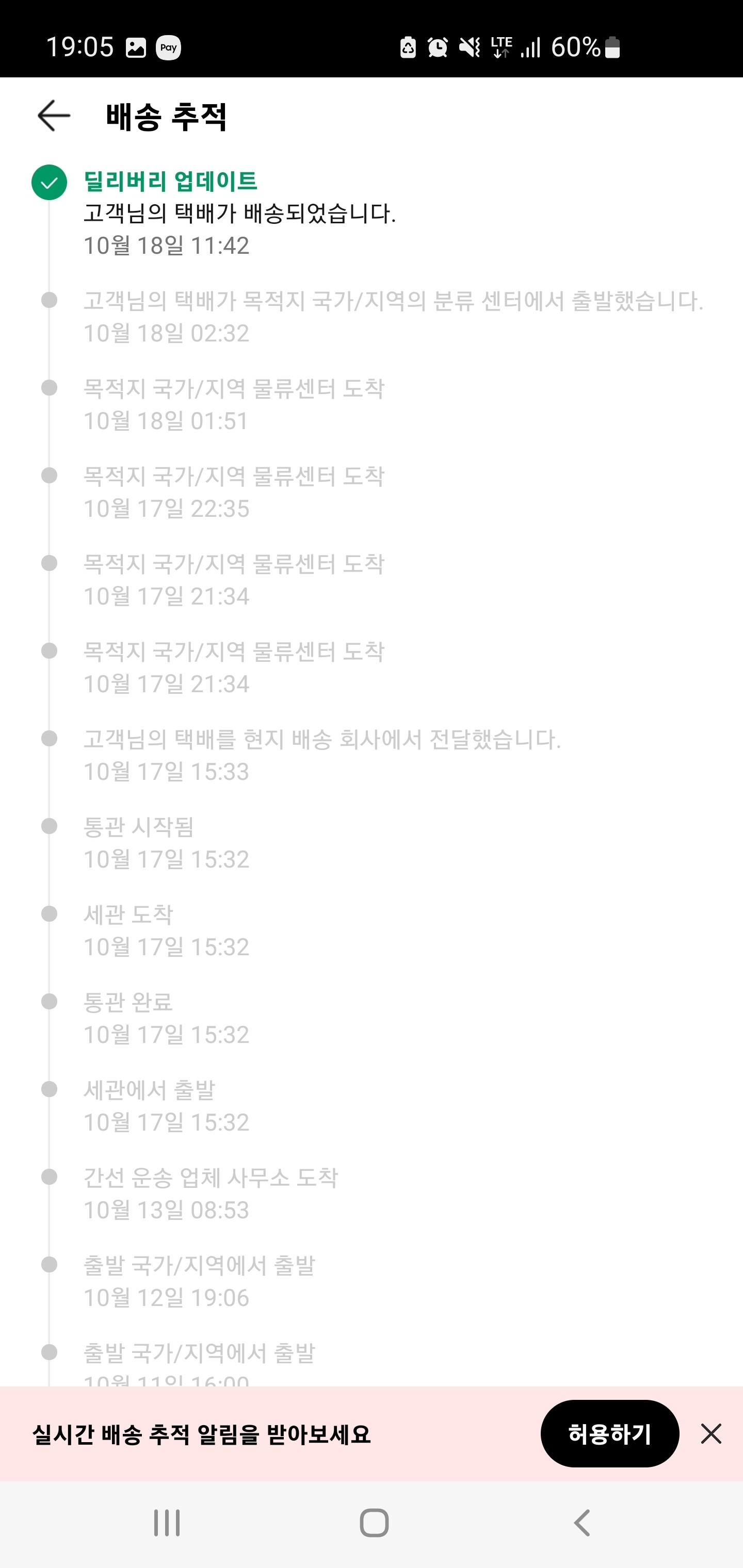743x1568 pixels.
Task: Go back from the 배송 추적 screen
Action: 54,116
